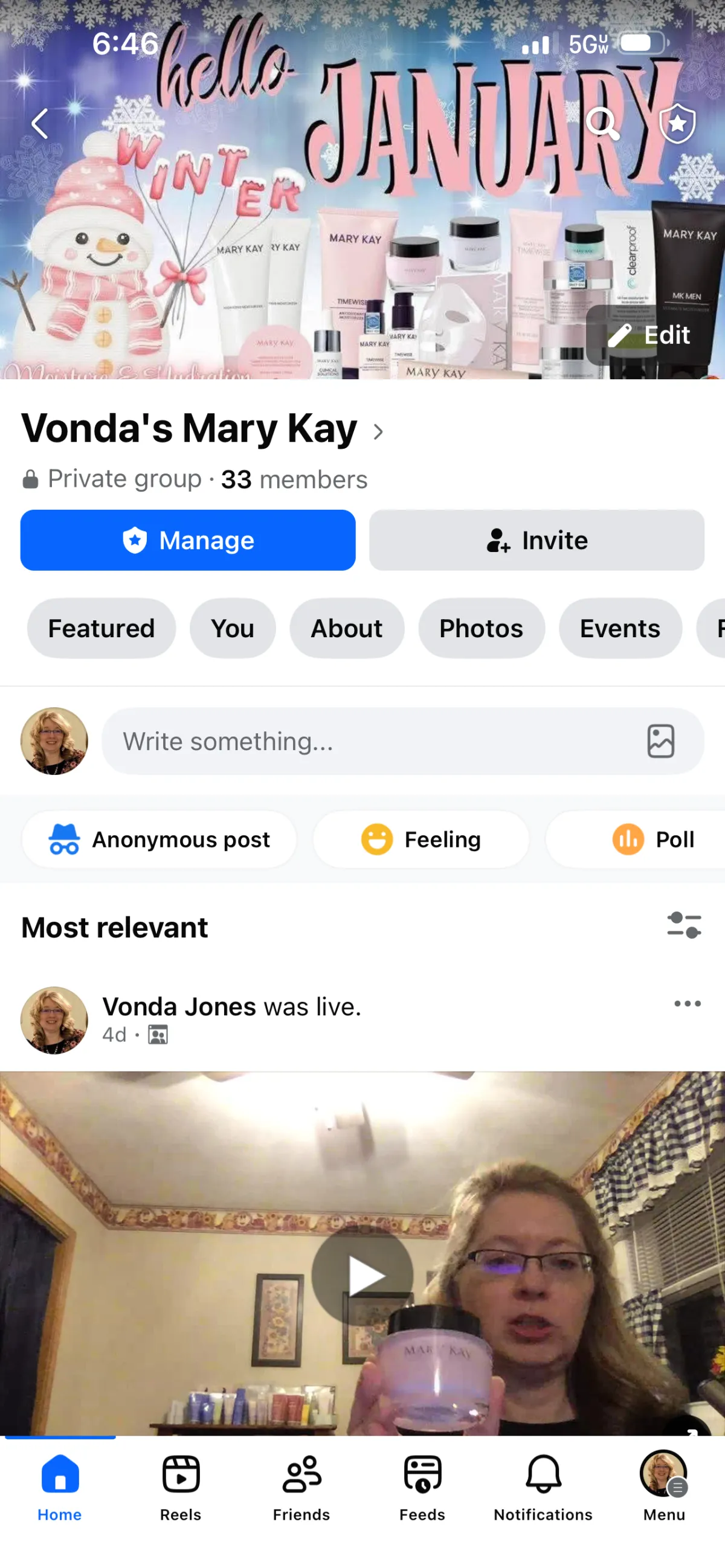The height and width of the screenshot is (1568, 725).
Task: Create an Anonymous post
Action: point(159,840)
